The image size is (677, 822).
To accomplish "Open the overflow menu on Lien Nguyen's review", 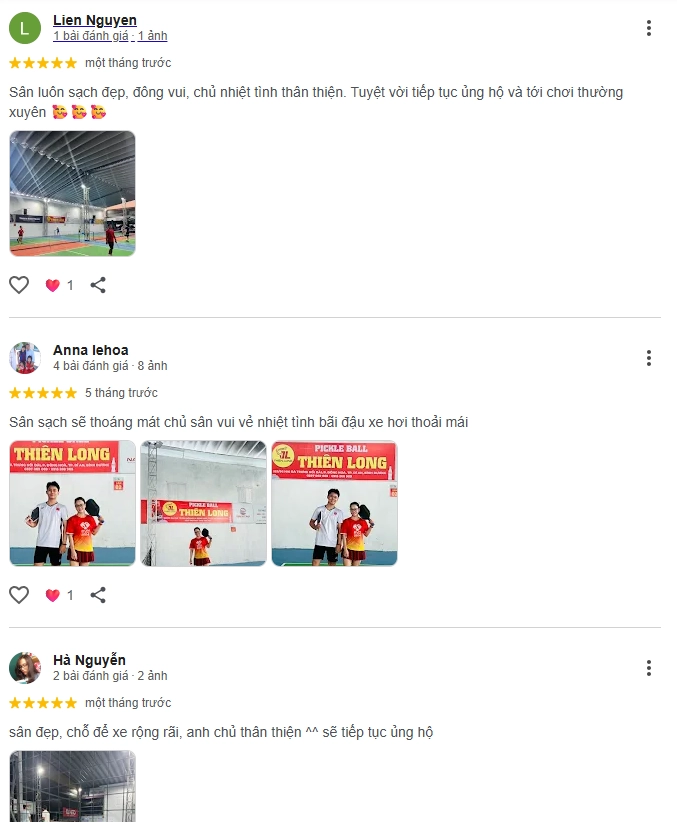I will pyautogui.click(x=649, y=28).
